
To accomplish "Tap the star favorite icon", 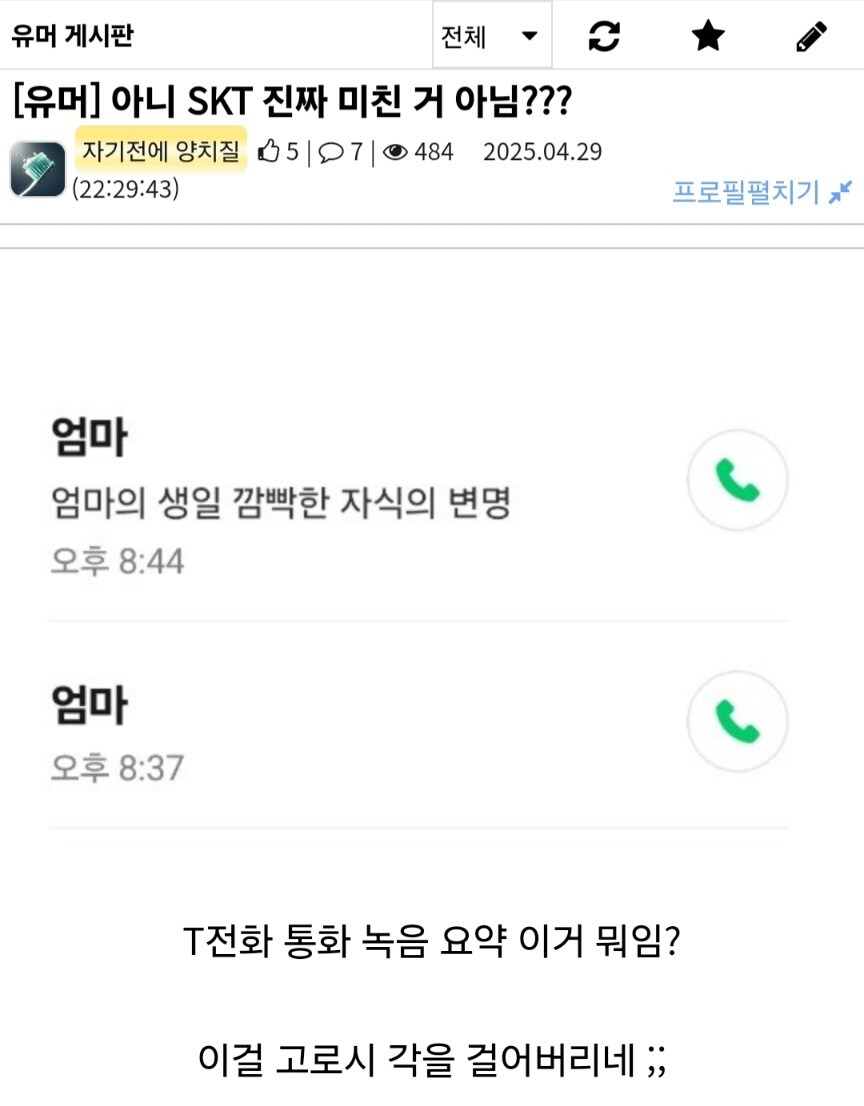I will (708, 36).
